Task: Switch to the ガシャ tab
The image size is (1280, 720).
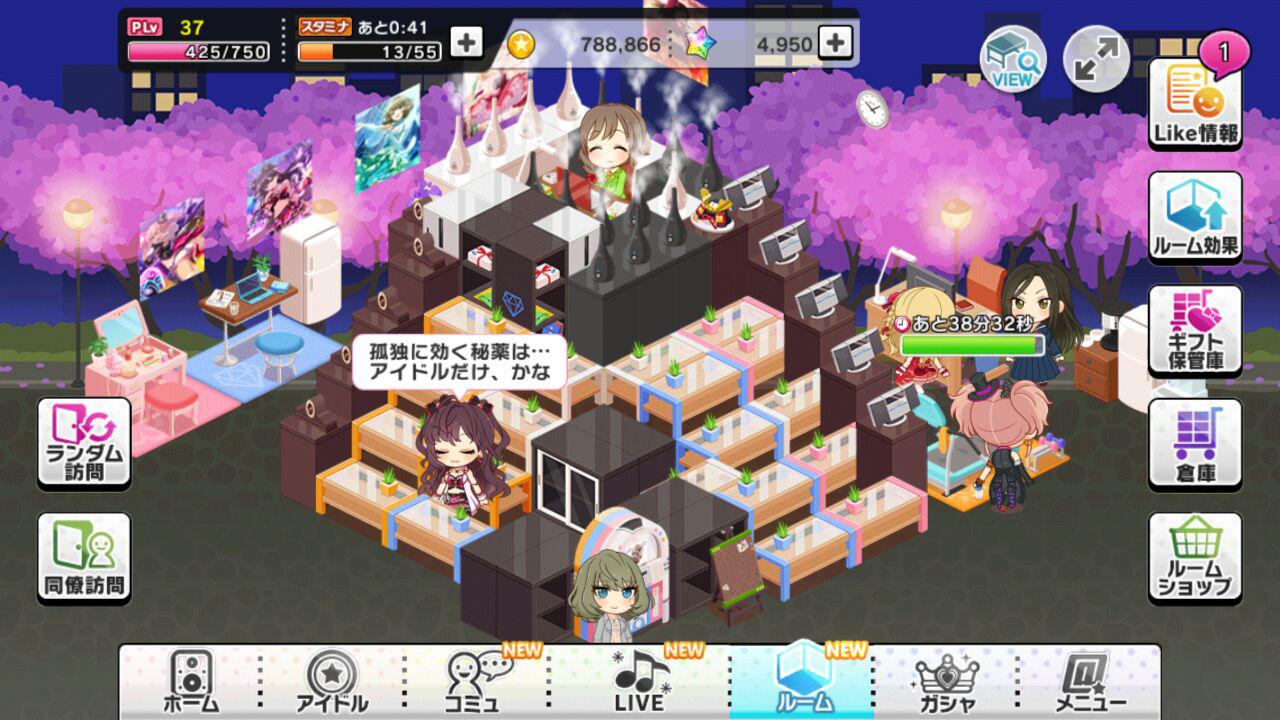Action: click(946, 682)
